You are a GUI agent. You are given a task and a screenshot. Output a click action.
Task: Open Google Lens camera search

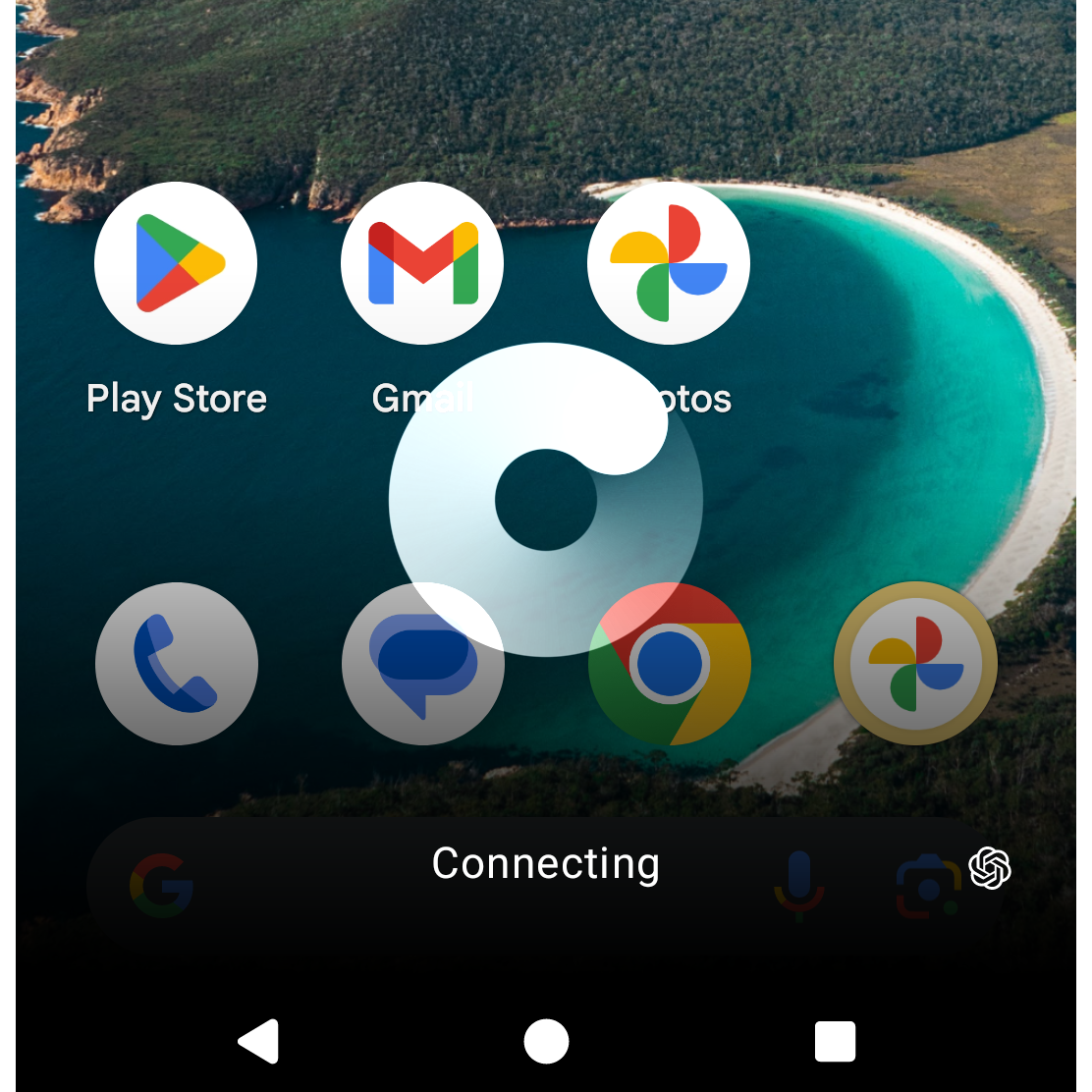(927, 889)
